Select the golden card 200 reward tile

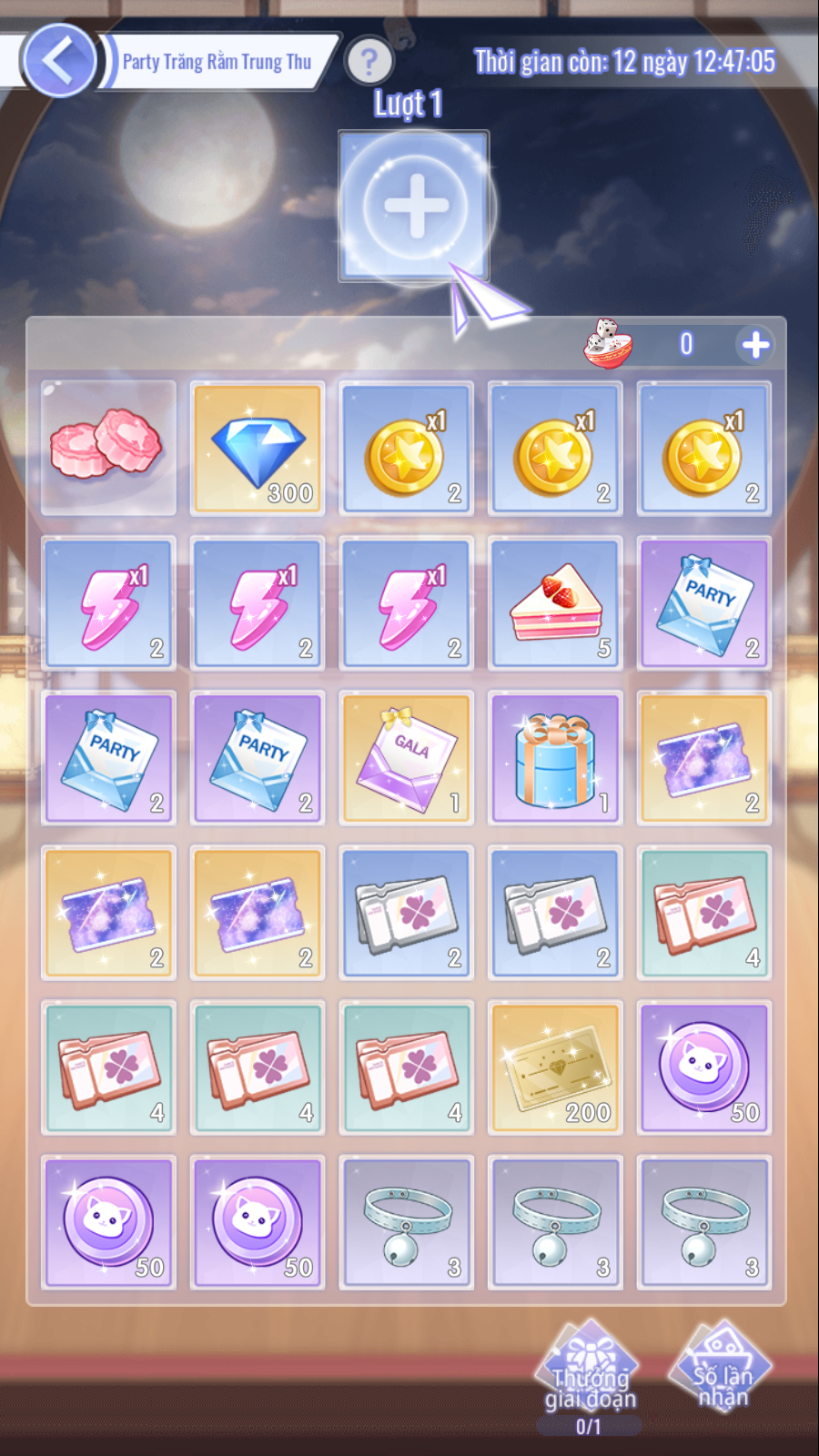(555, 1068)
